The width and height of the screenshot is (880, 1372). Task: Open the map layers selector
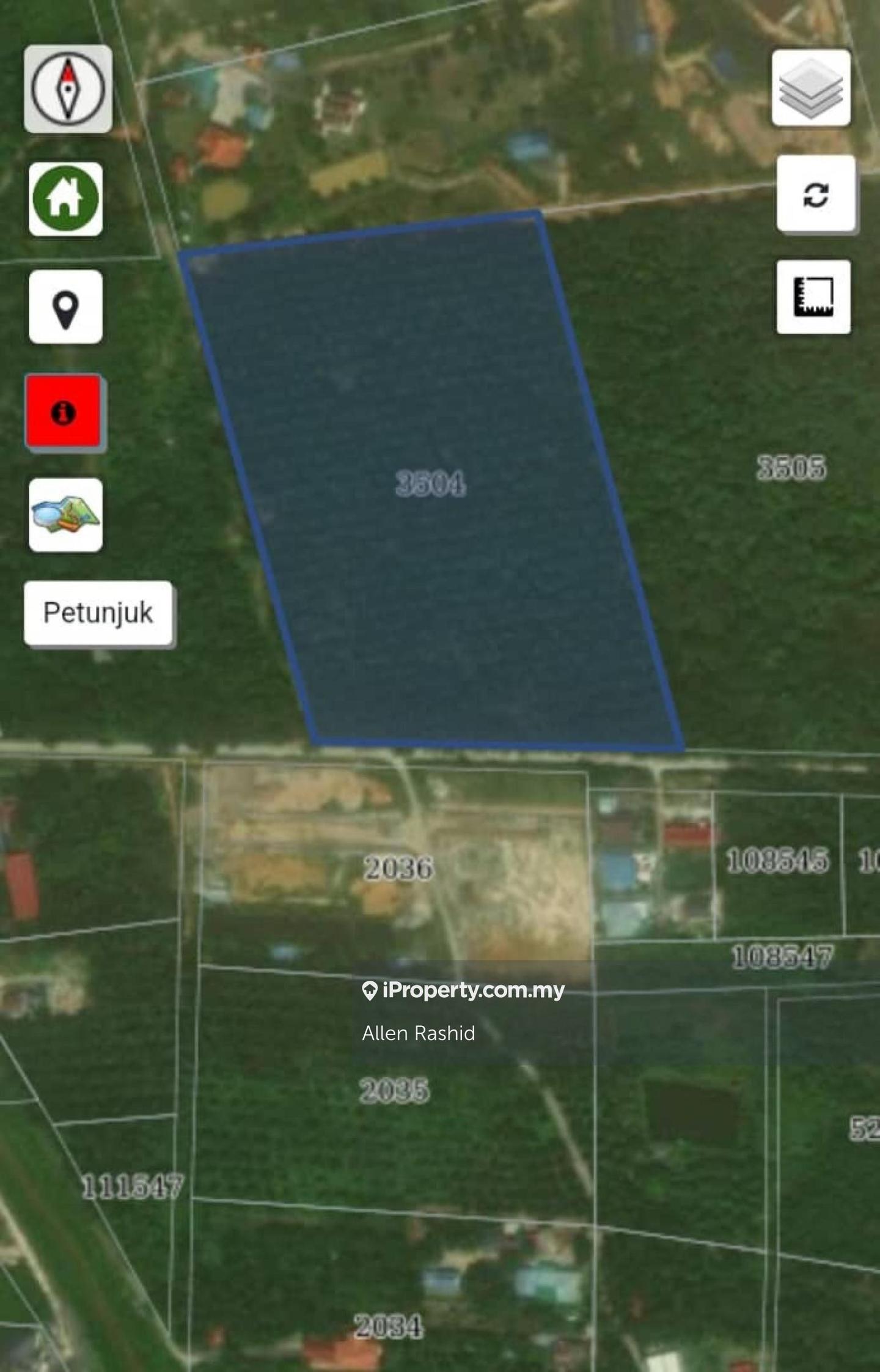pos(811,88)
